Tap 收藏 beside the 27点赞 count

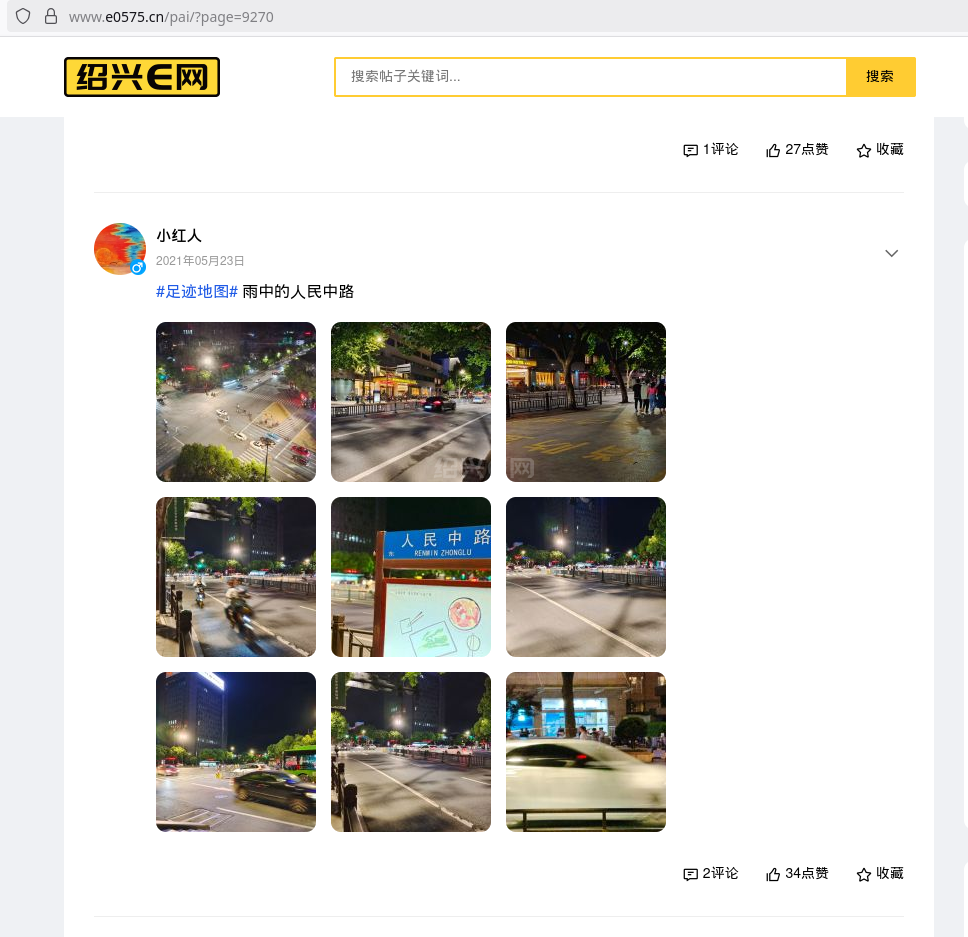click(880, 150)
